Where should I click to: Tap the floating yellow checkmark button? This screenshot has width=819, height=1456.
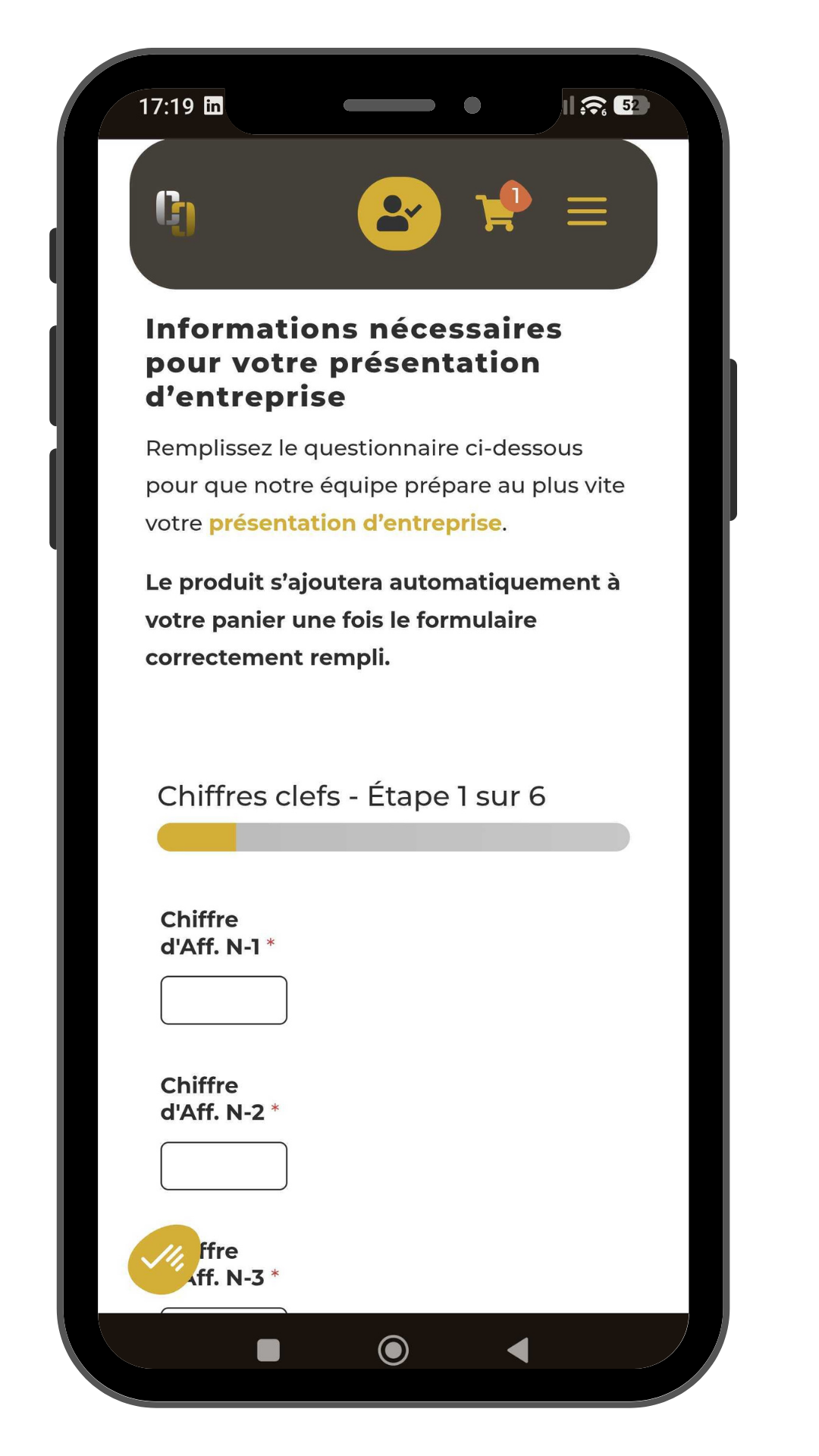point(164,1259)
